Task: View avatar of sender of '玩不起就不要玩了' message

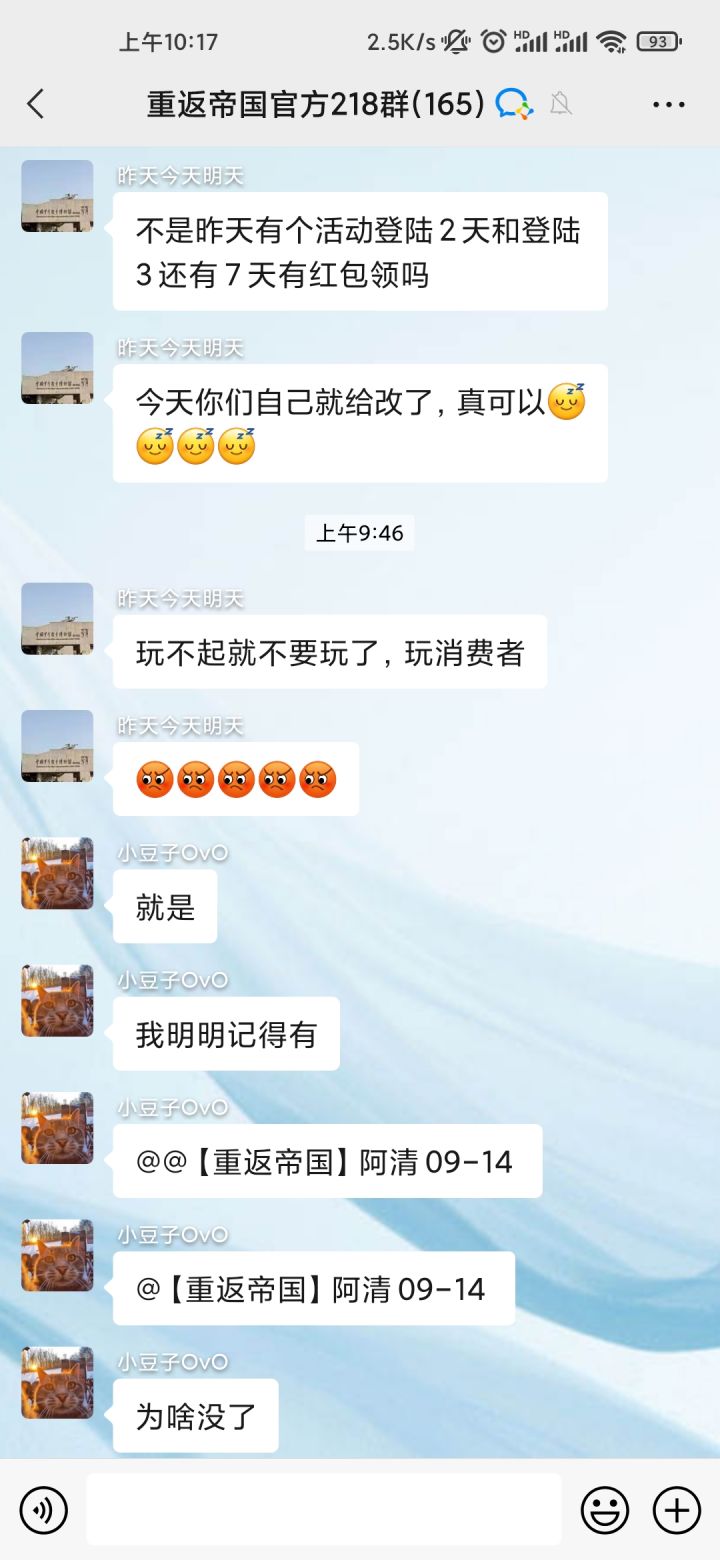Action: pos(57,619)
